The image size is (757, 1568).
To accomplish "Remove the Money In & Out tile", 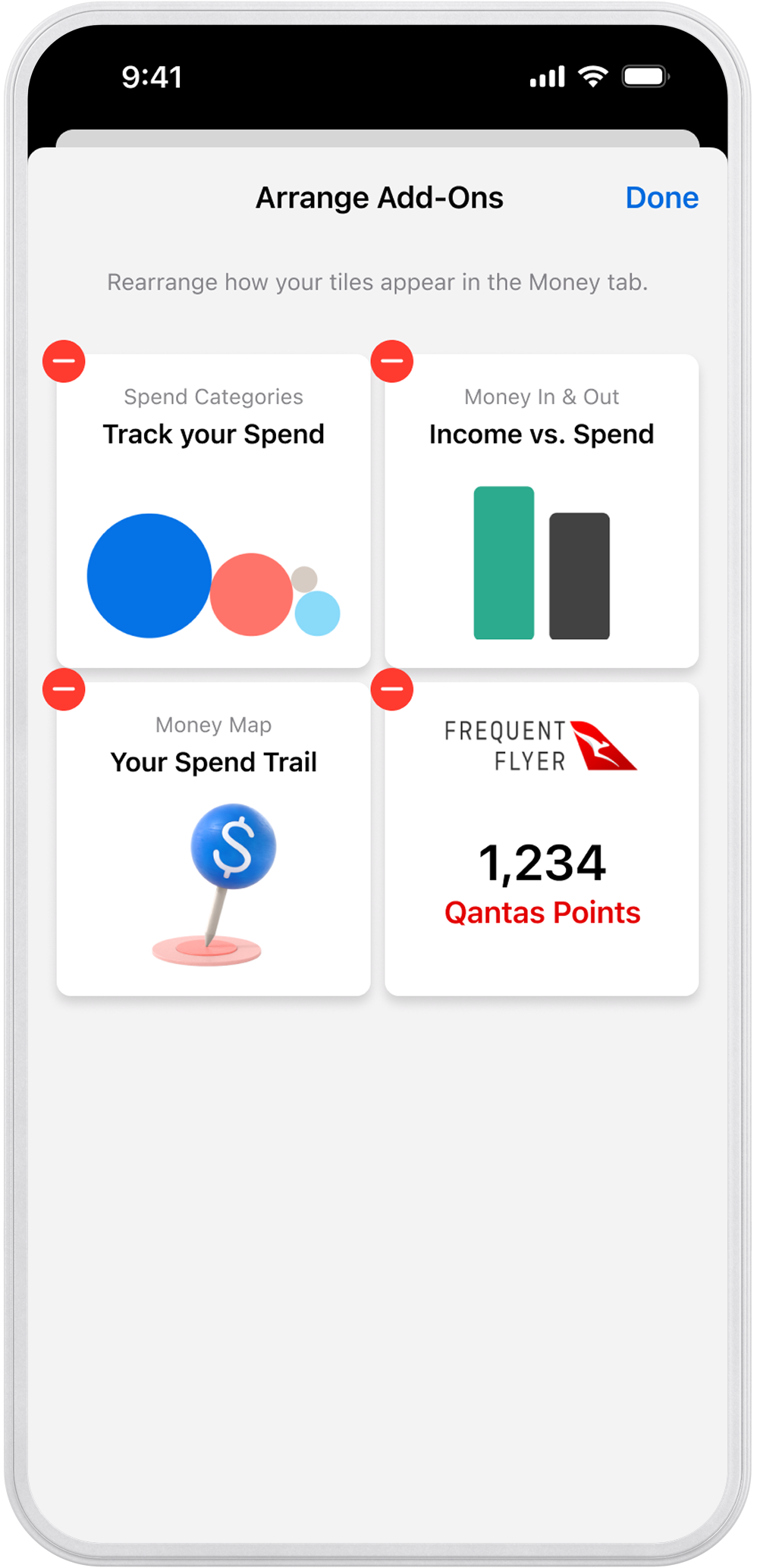I will (392, 361).
